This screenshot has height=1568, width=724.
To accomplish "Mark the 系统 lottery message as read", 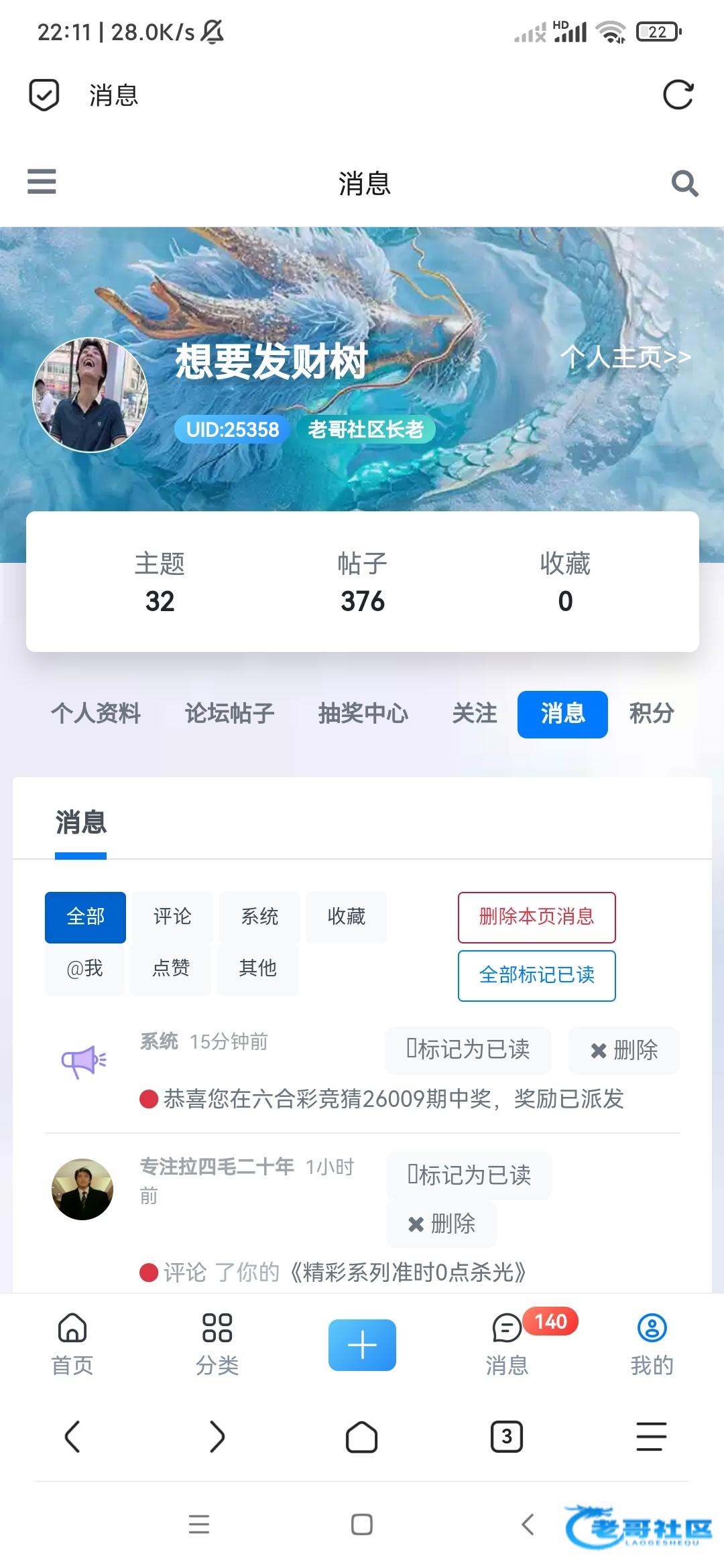I will 468,1049.
